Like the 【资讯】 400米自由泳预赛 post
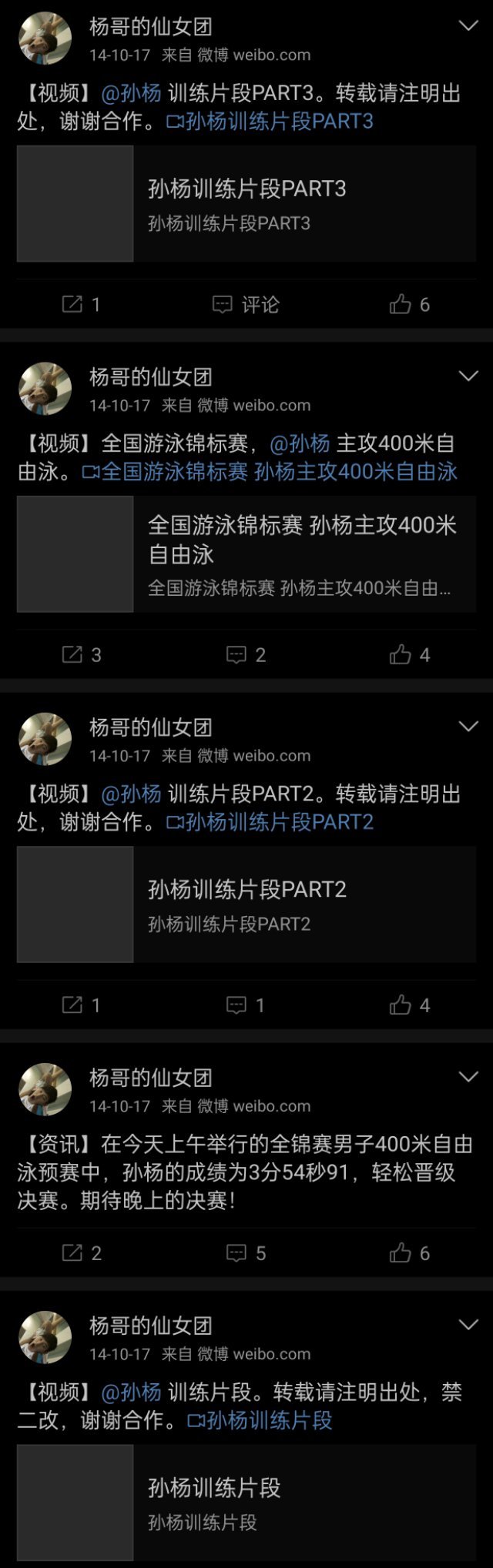This screenshot has height=1568, width=493. click(410, 1253)
